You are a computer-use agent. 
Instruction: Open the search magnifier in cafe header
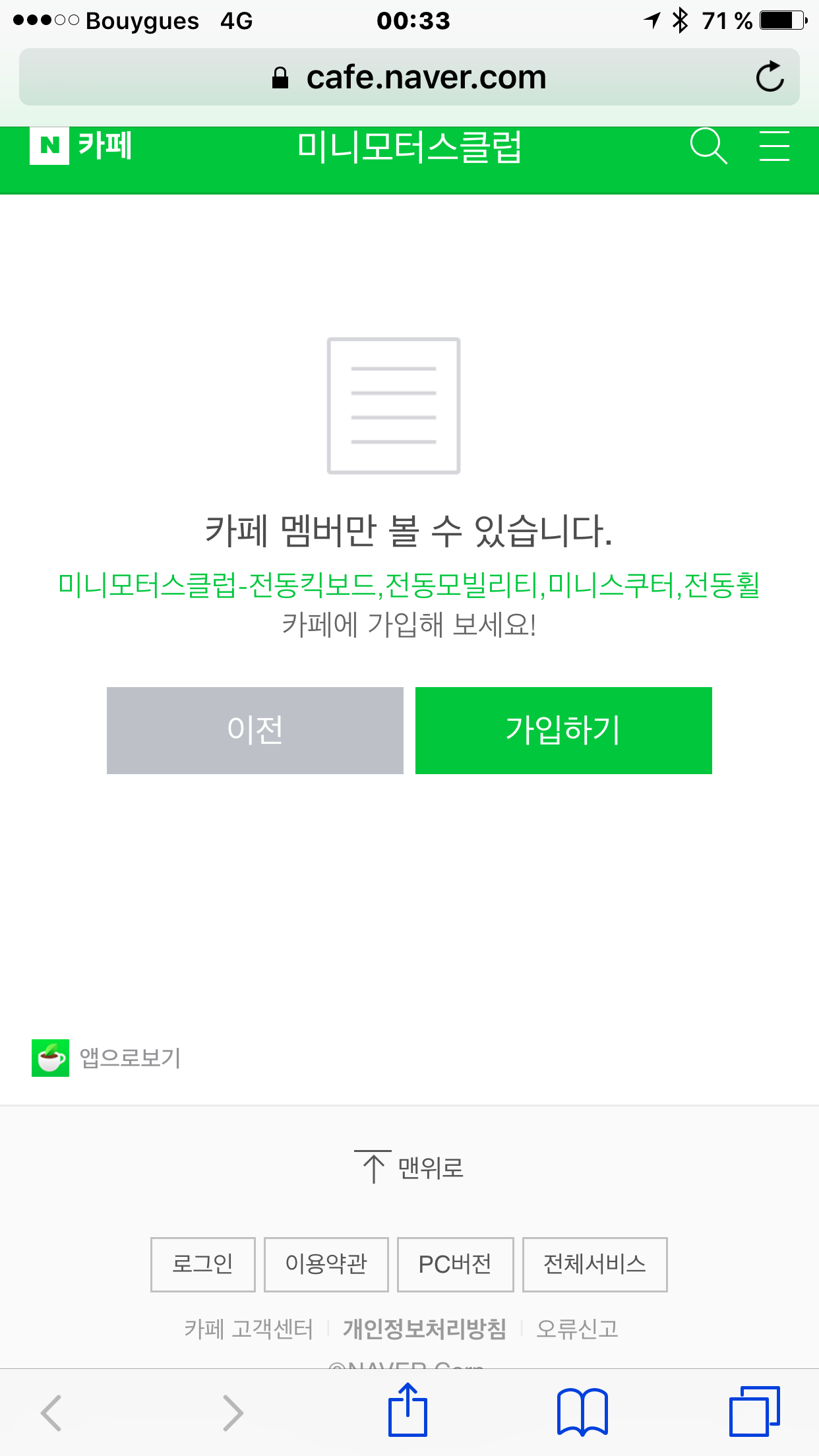click(709, 146)
